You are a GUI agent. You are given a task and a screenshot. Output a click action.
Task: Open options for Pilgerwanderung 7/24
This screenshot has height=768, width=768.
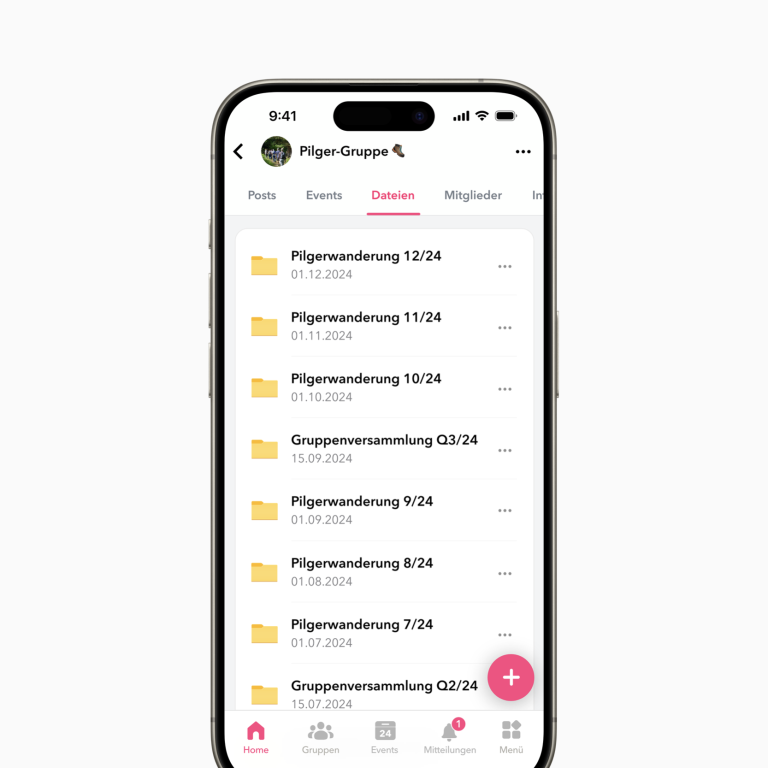coord(505,635)
